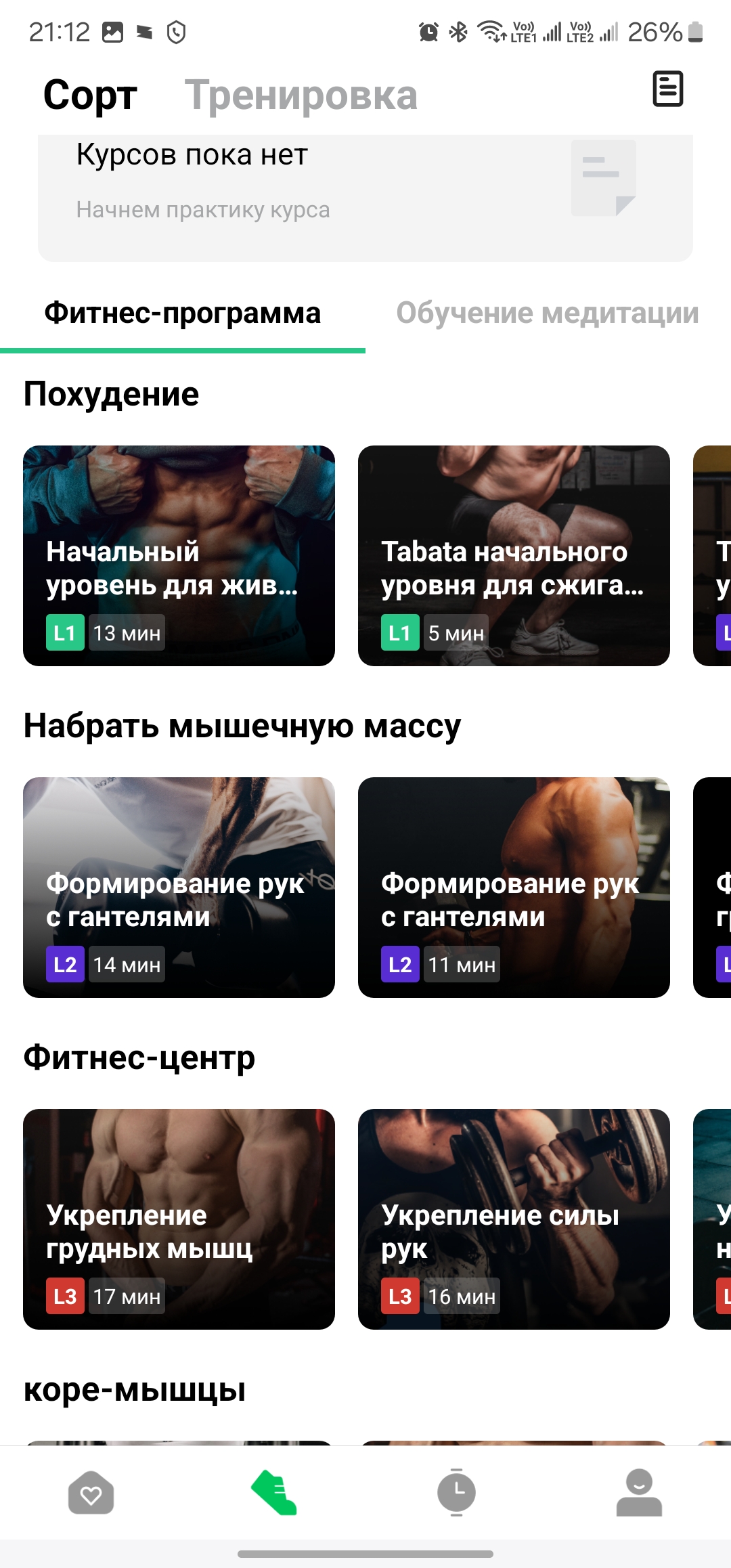Open Укрепление грудных мышц workout

(179, 1219)
